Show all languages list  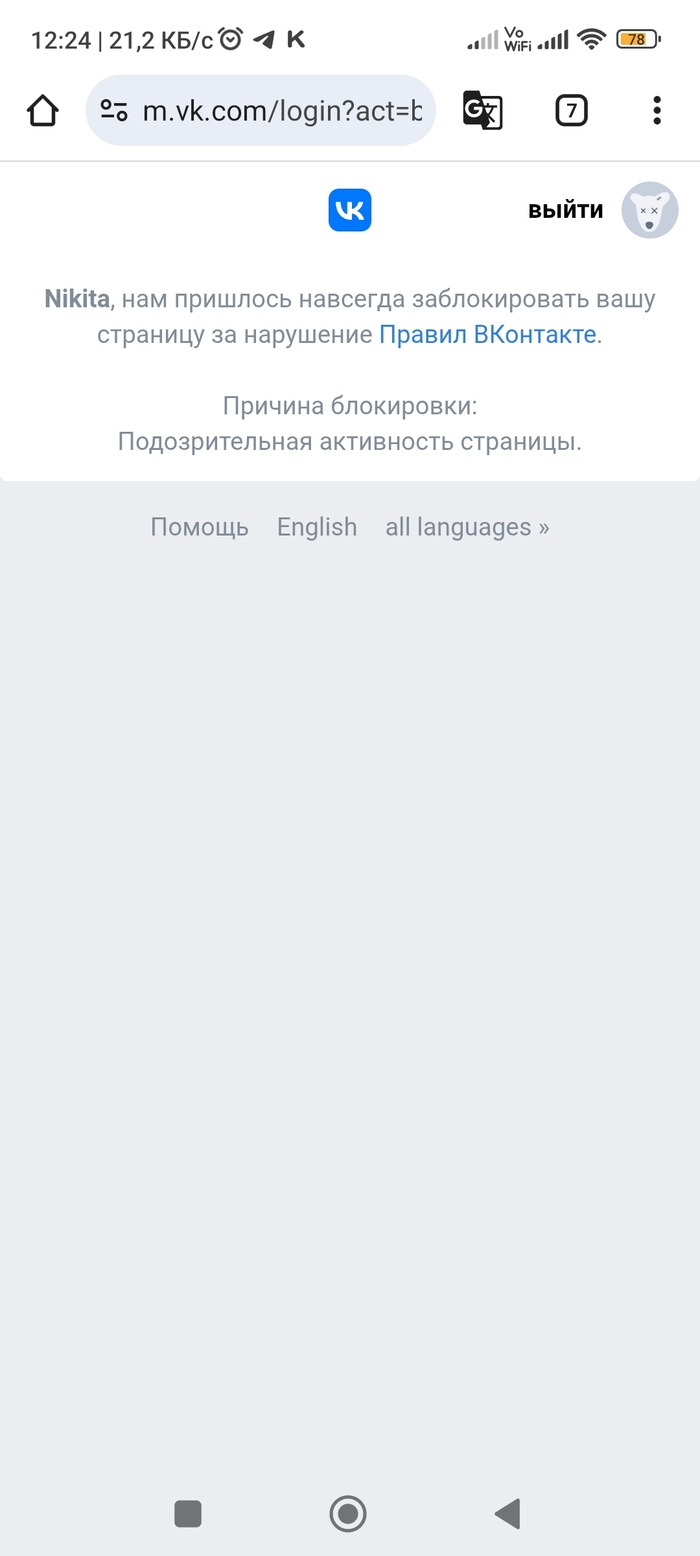point(467,527)
